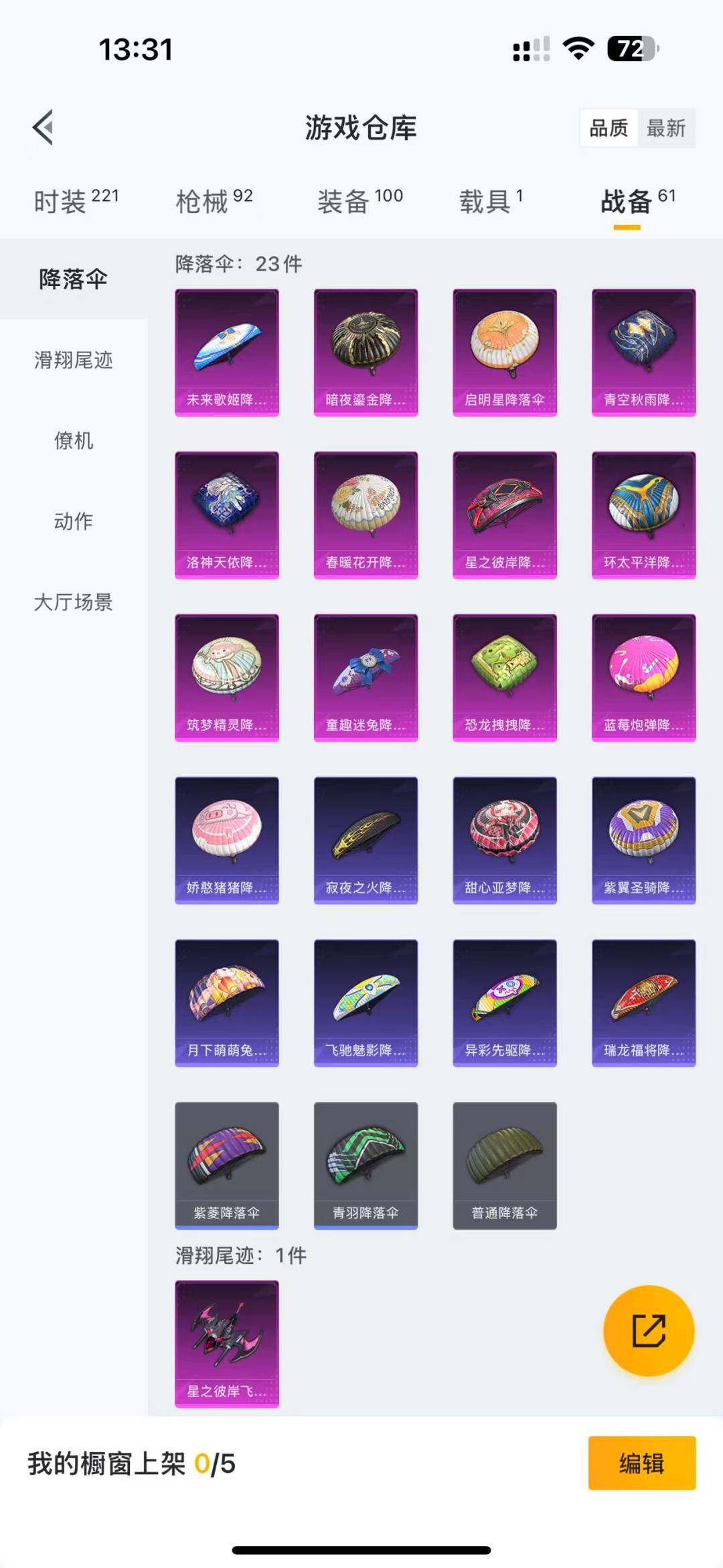This screenshot has width=723, height=1568.
Task: Select 动作 in the side menu
Action: [x=74, y=521]
